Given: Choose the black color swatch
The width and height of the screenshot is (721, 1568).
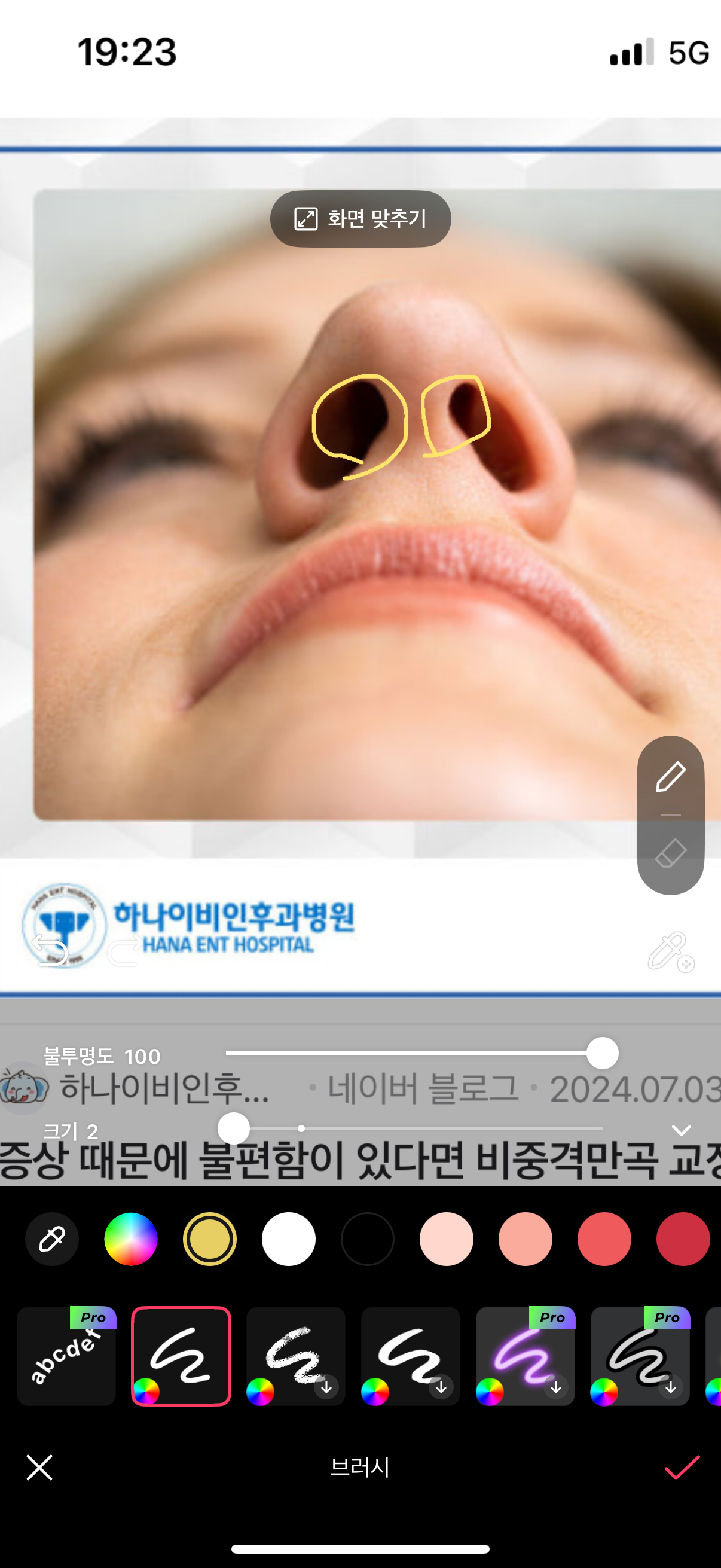Looking at the screenshot, I should tap(368, 1238).
